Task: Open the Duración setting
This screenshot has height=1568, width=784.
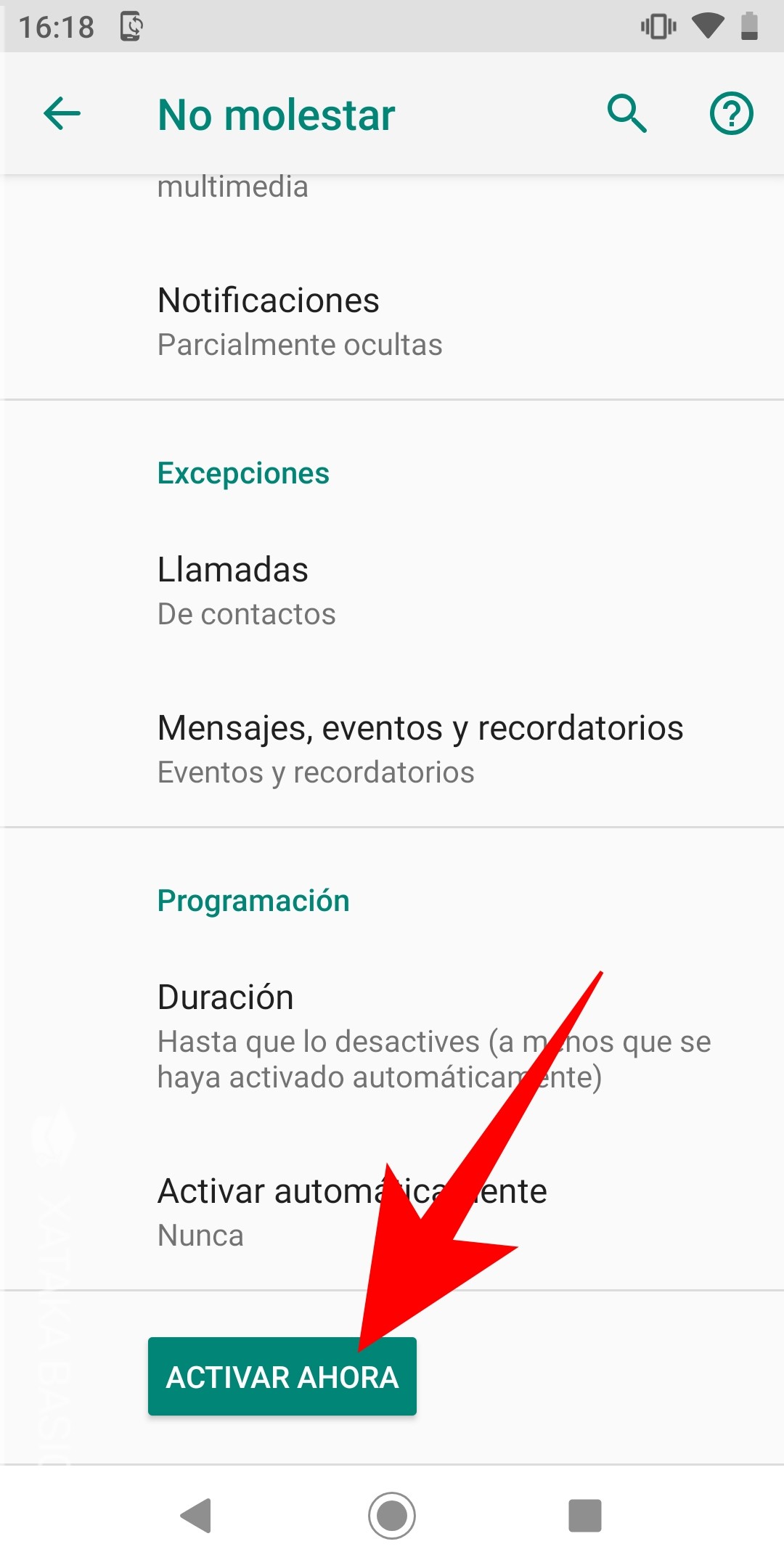Action: tap(392, 1037)
